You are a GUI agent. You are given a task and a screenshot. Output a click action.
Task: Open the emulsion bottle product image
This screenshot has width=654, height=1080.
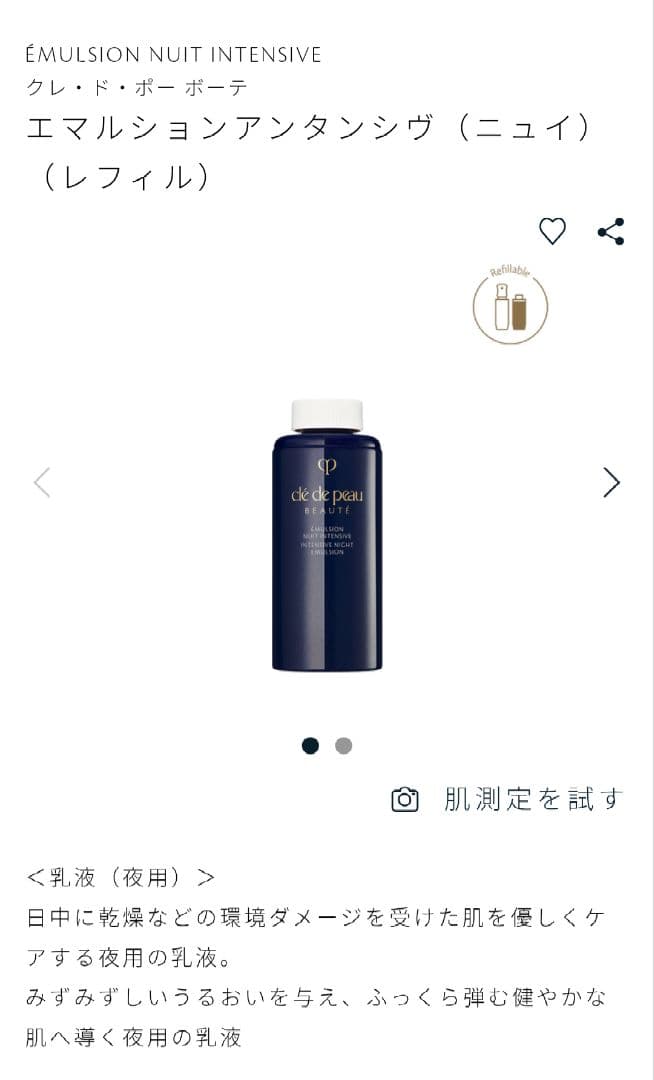click(x=327, y=535)
